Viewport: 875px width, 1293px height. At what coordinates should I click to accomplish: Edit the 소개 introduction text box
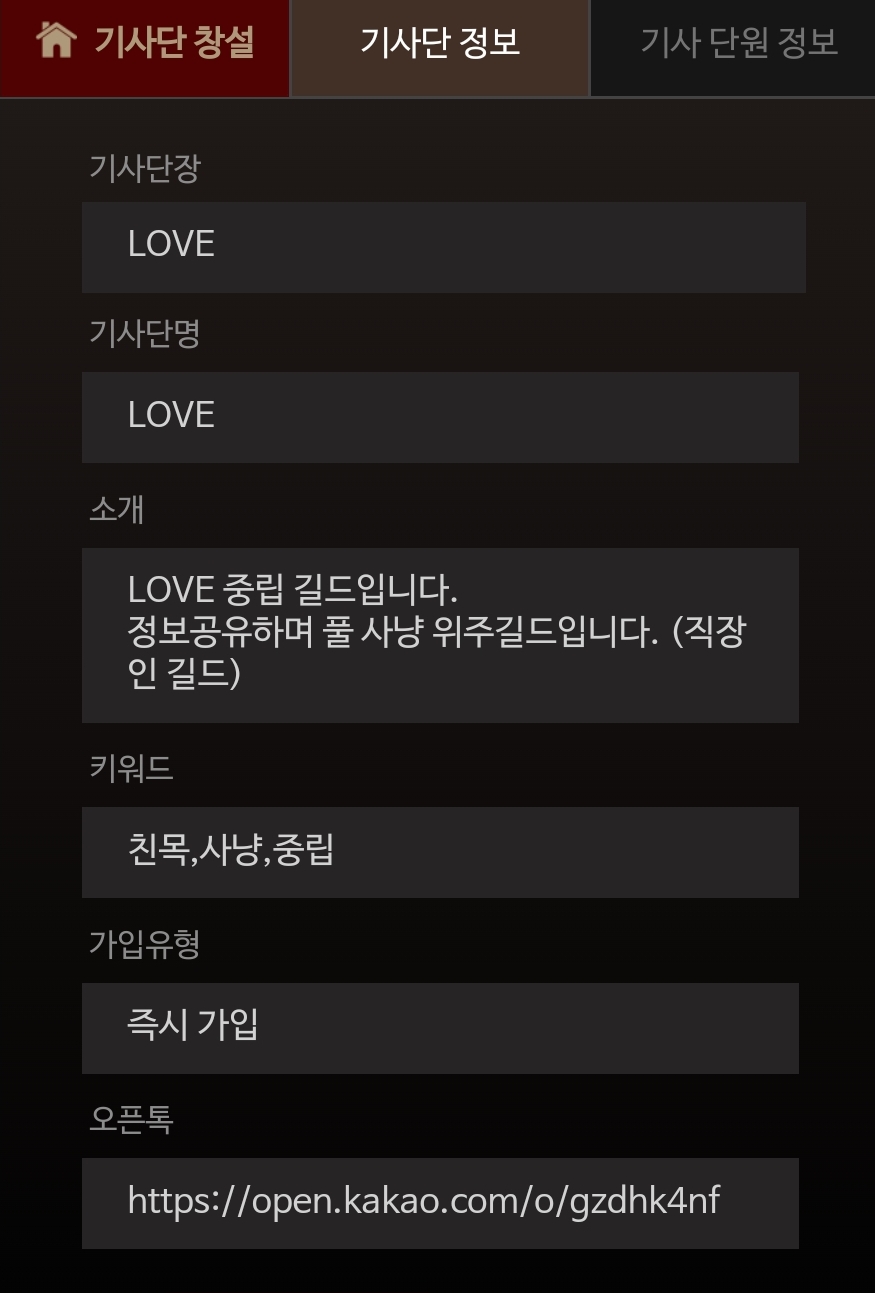click(x=440, y=634)
